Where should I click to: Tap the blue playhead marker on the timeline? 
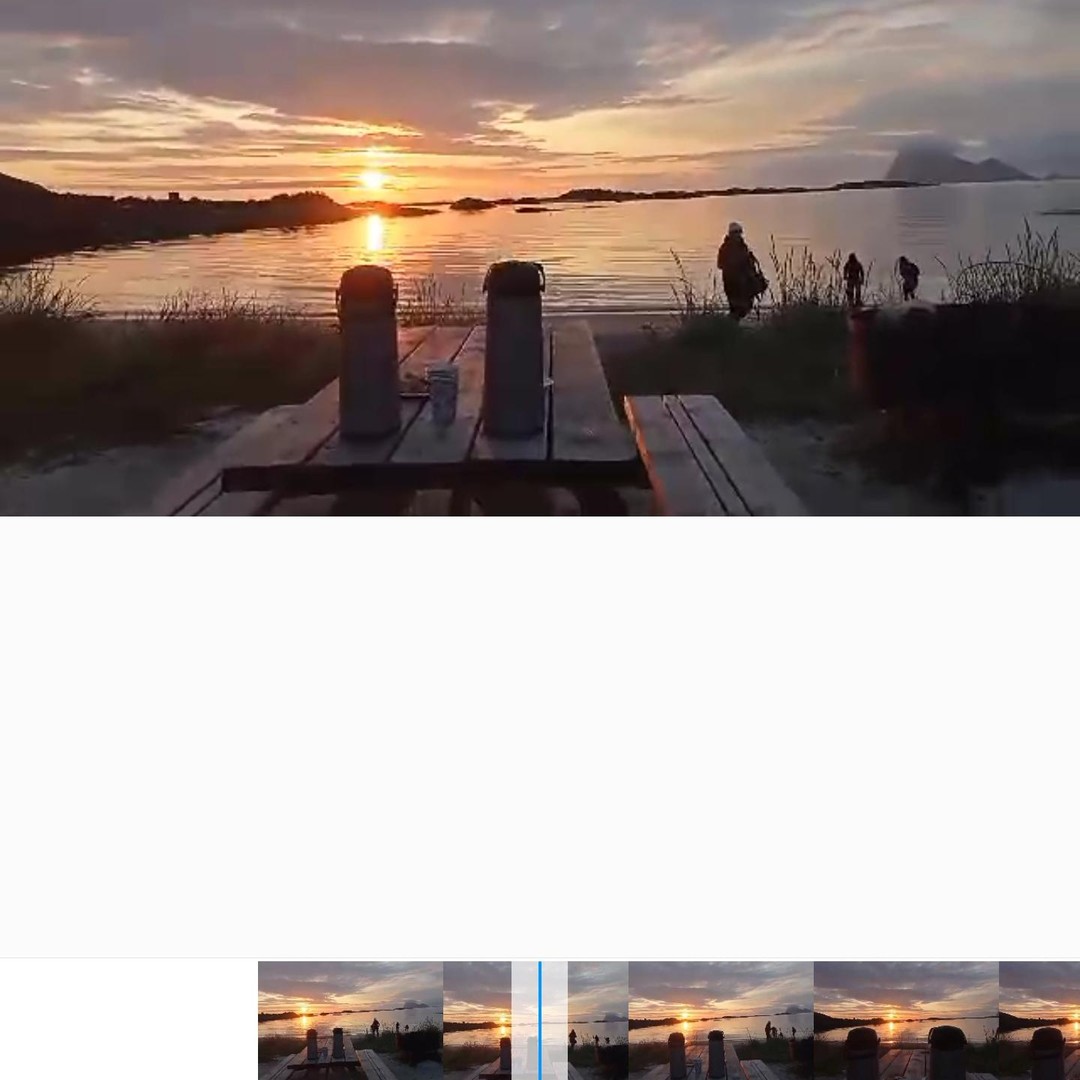click(x=540, y=1020)
